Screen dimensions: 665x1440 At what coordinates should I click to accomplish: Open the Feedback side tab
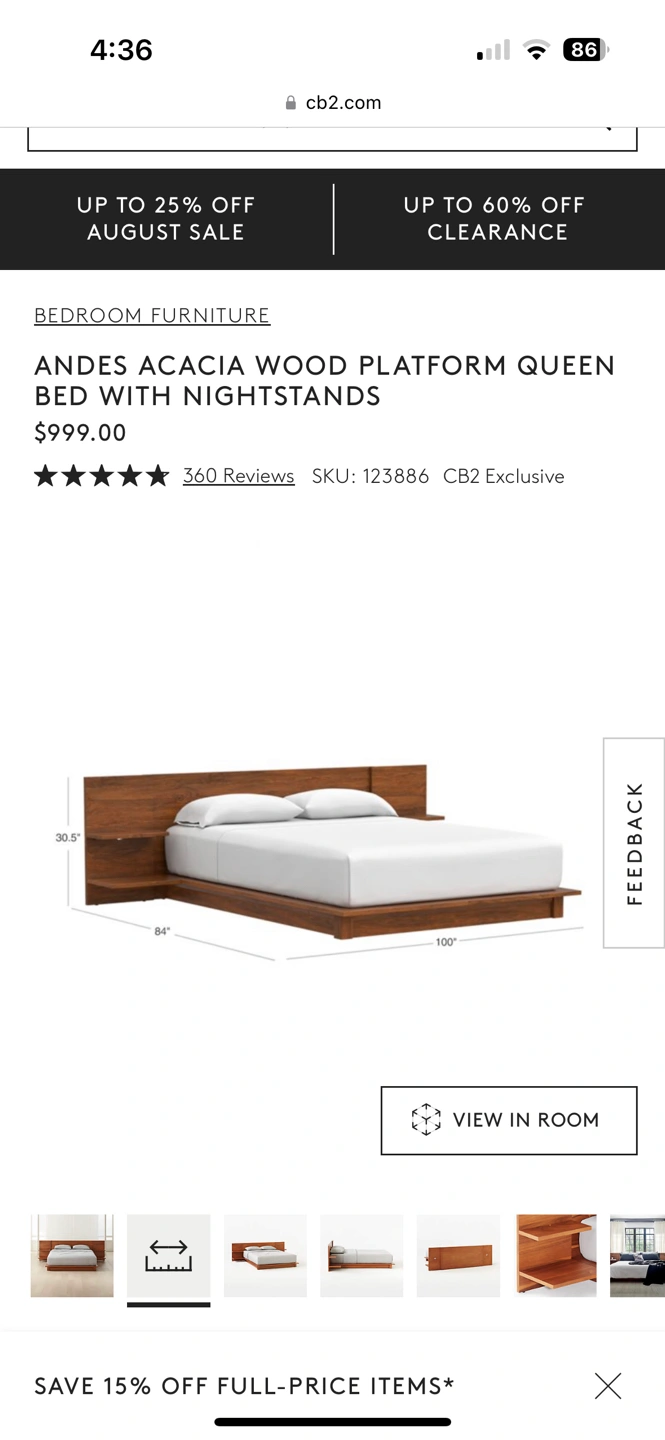(634, 843)
